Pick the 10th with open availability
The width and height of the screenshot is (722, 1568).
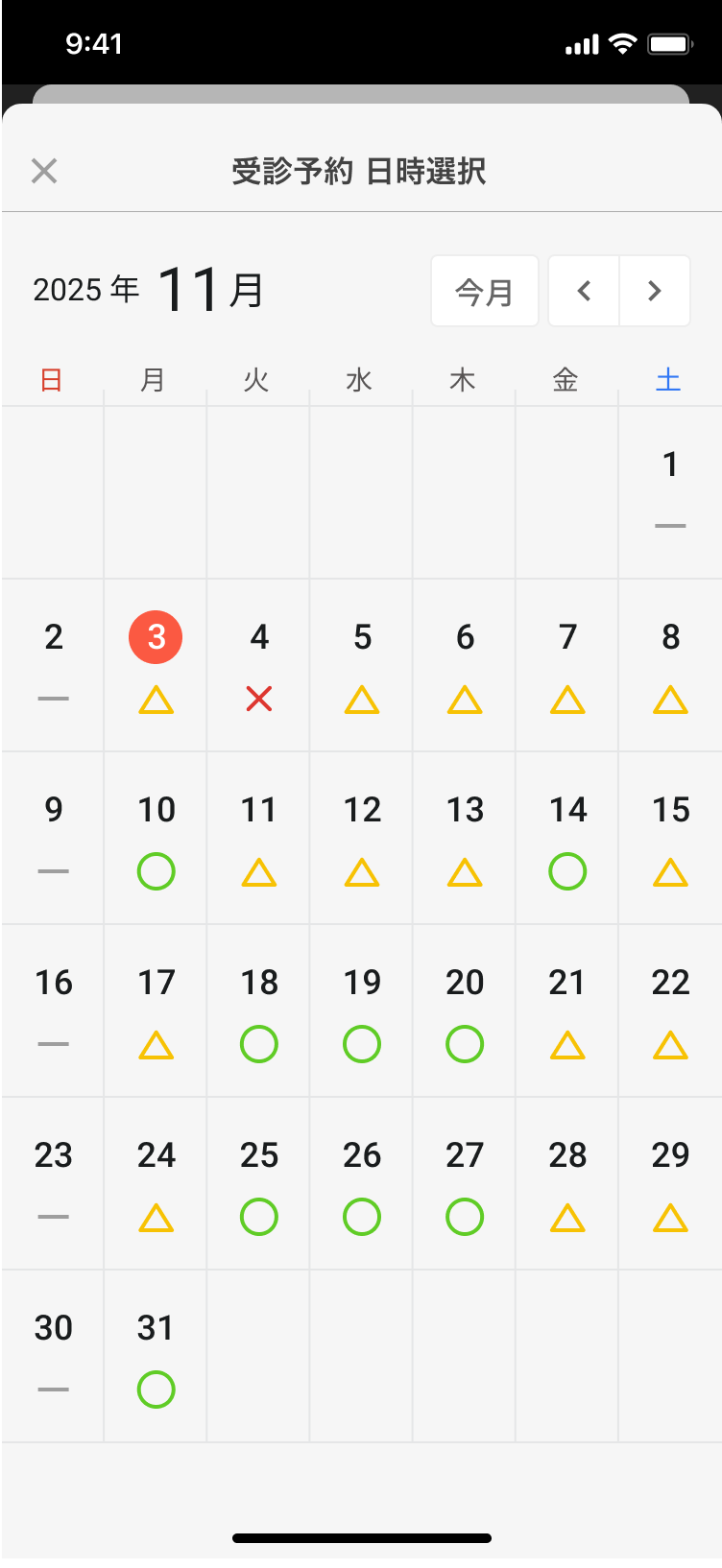click(x=156, y=837)
